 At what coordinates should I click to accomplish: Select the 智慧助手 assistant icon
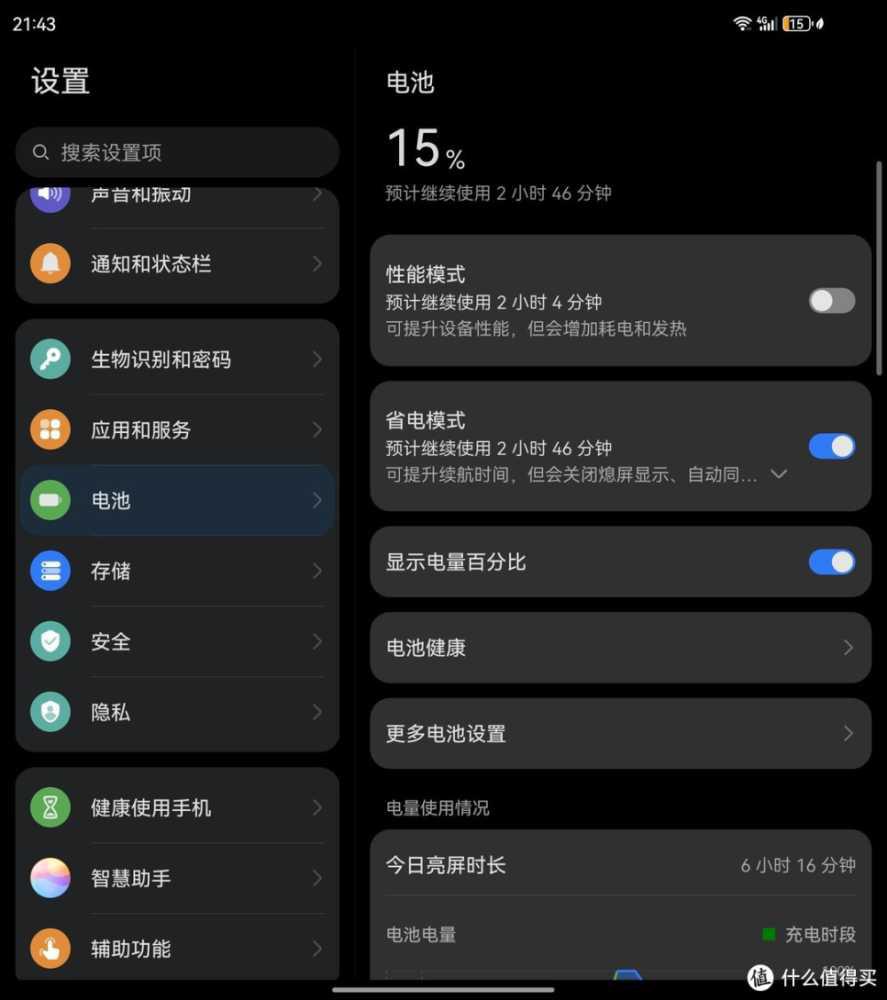50,878
